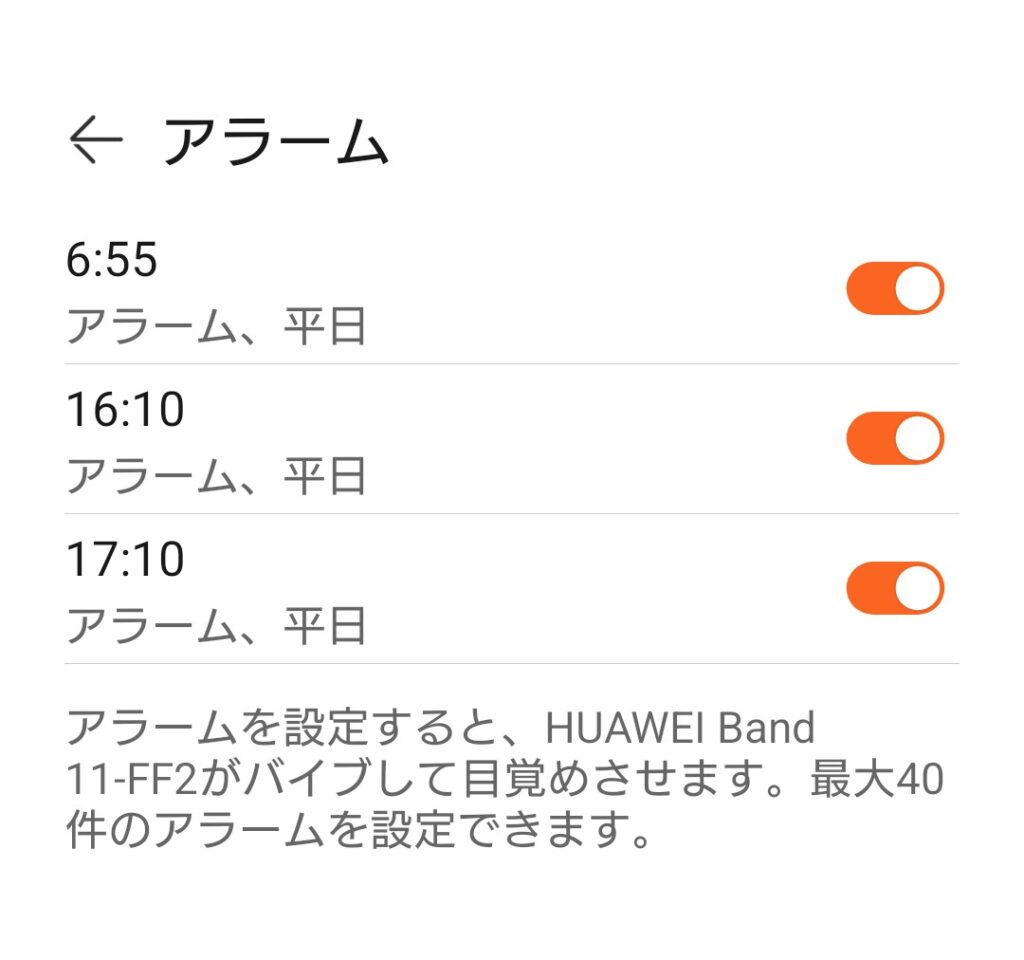Screen dimensions: 1024x960
Task: Turn off the 16:10 alarm switch
Action: pyautogui.click(x=894, y=438)
